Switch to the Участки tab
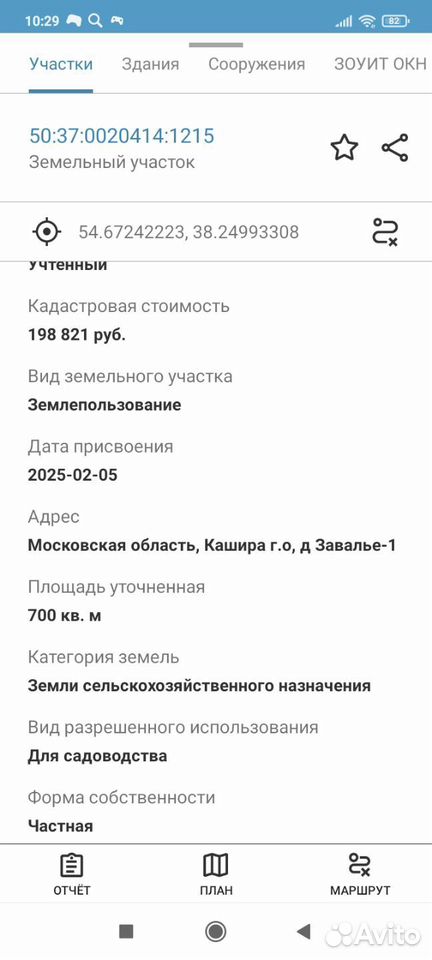The width and height of the screenshot is (432, 960). (61, 64)
